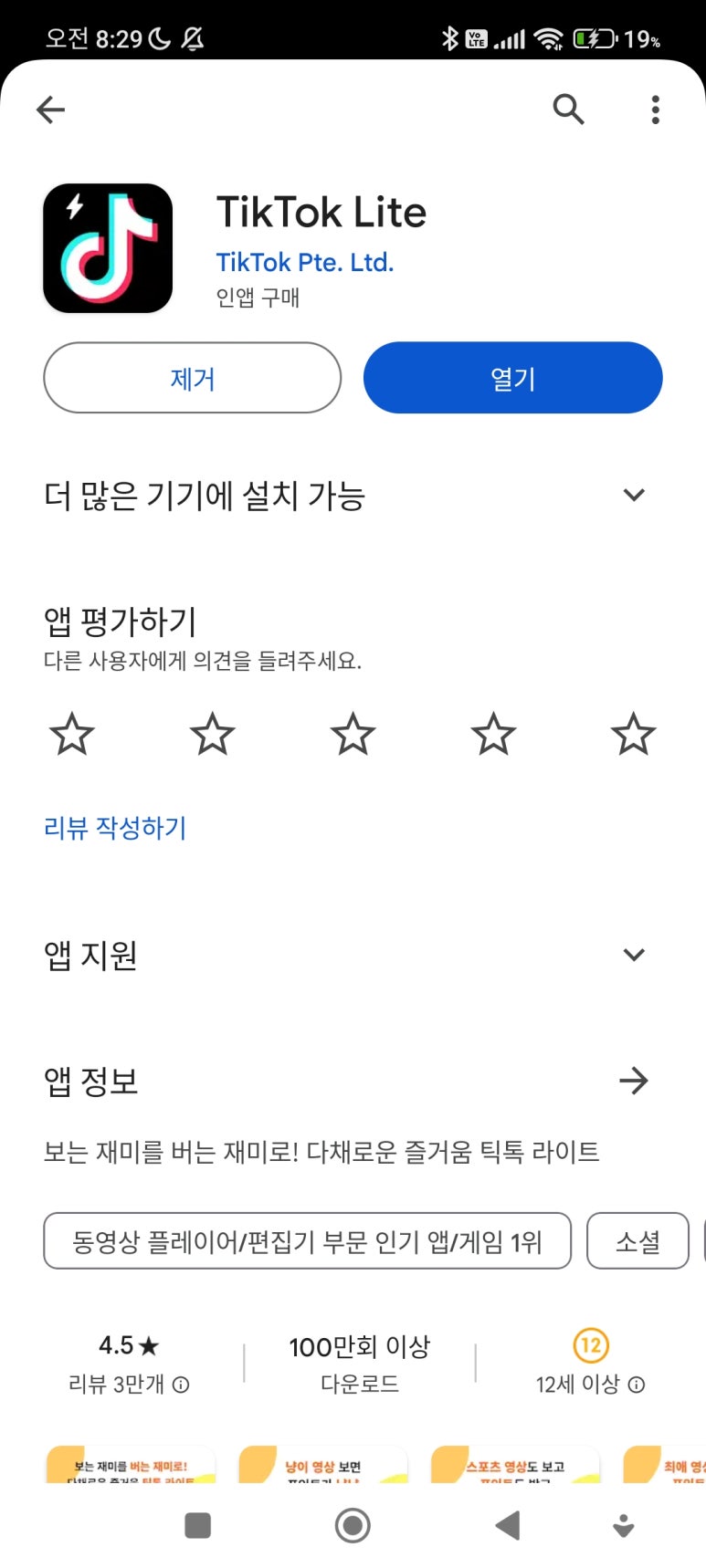The height and width of the screenshot is (1568, 706).
Task: Rate the app three stars
Action: click(353, 735)
